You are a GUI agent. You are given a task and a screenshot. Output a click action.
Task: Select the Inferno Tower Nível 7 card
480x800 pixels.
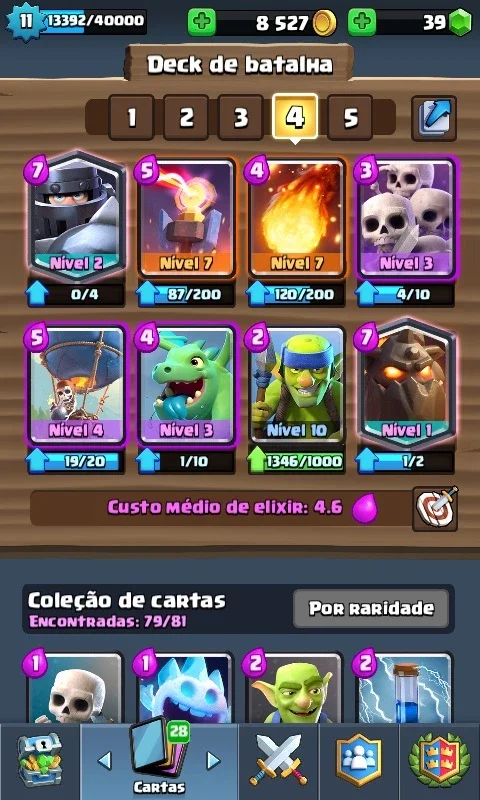coord(186,218)
